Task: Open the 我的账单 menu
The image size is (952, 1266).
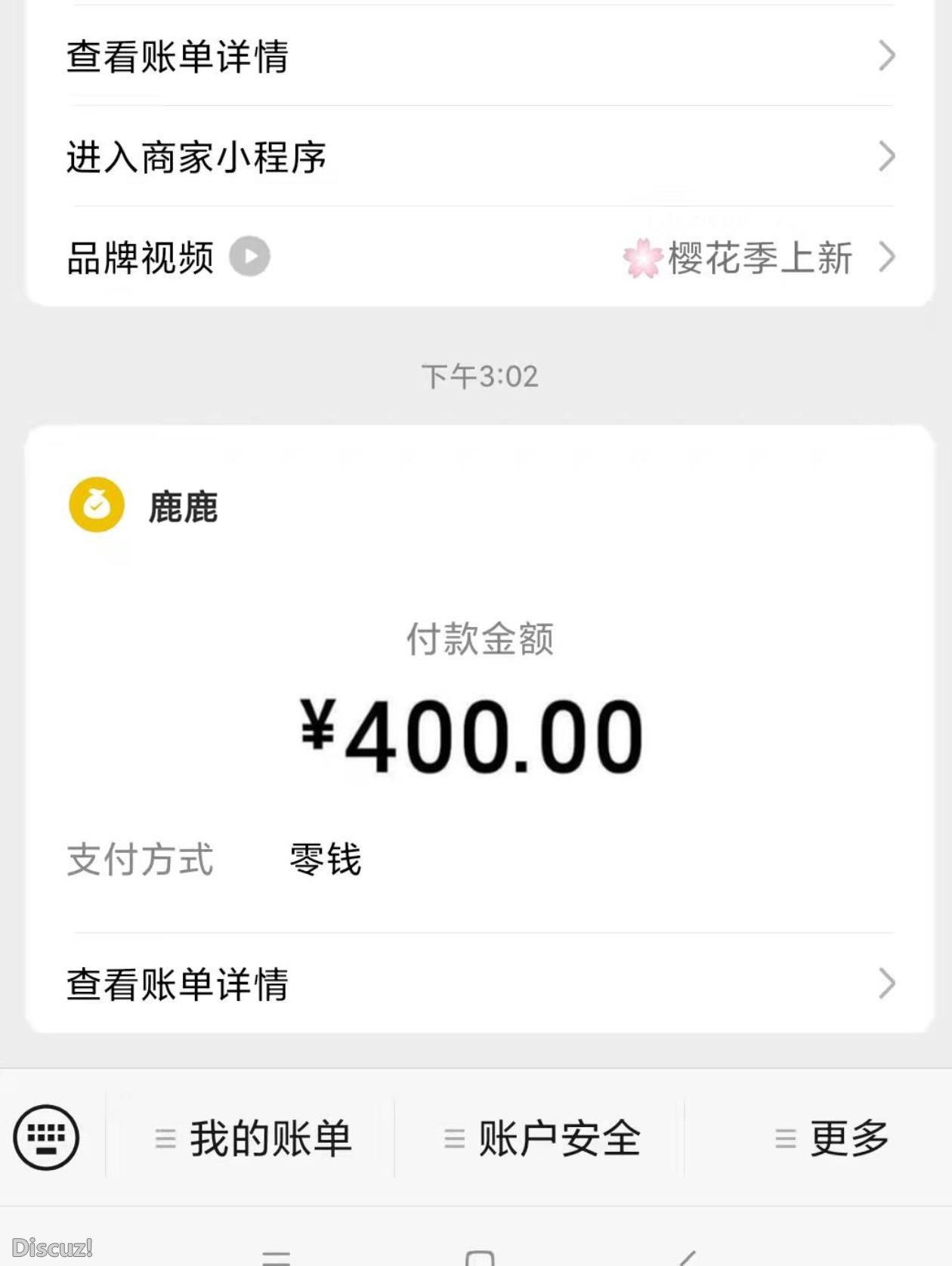Action: 253,1138
